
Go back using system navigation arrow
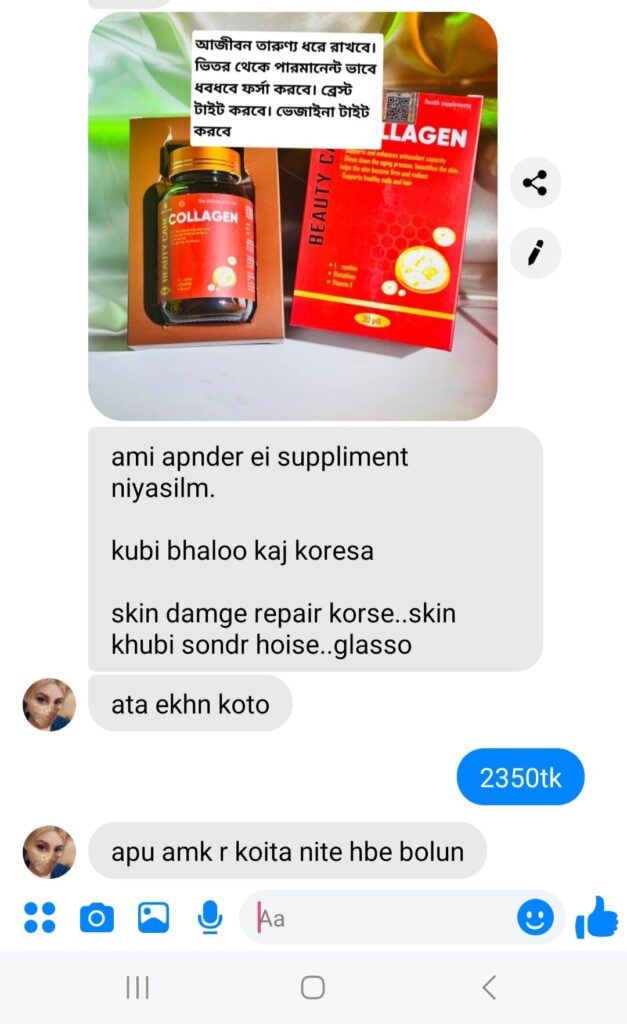(489, 988)
